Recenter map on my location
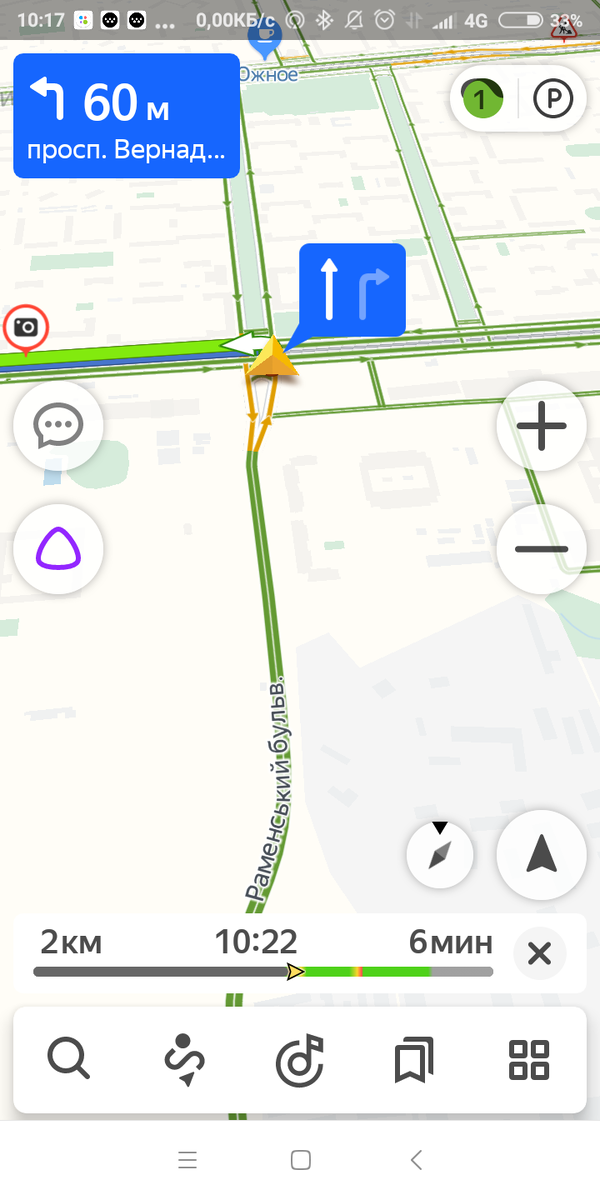The height and width of the screenshot is (1200, 600). [541, 856]
